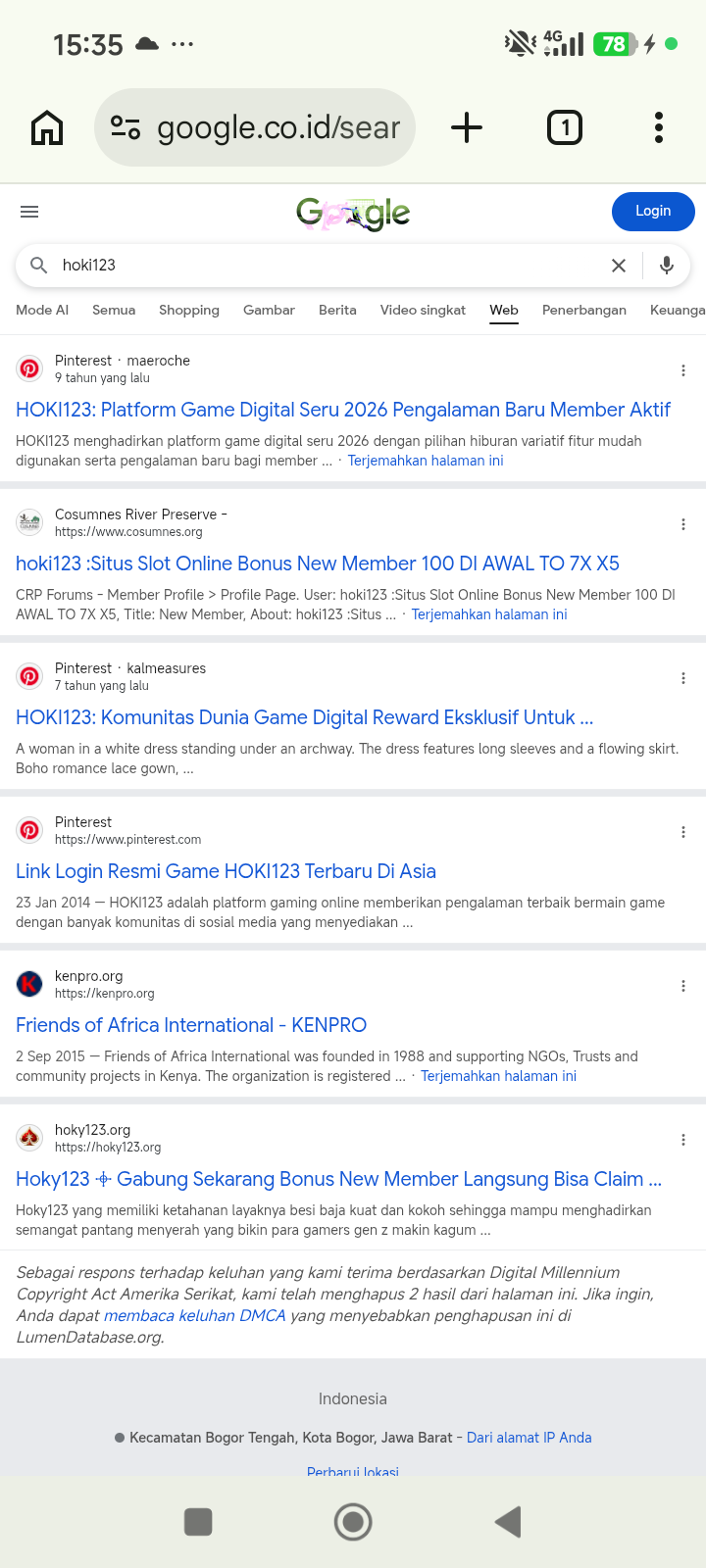The height and width of the screenshot is (1568, 706).
Task: Open result HOKI123: Platform Game Digital Seru 2026
Action: tap(343, 410)
